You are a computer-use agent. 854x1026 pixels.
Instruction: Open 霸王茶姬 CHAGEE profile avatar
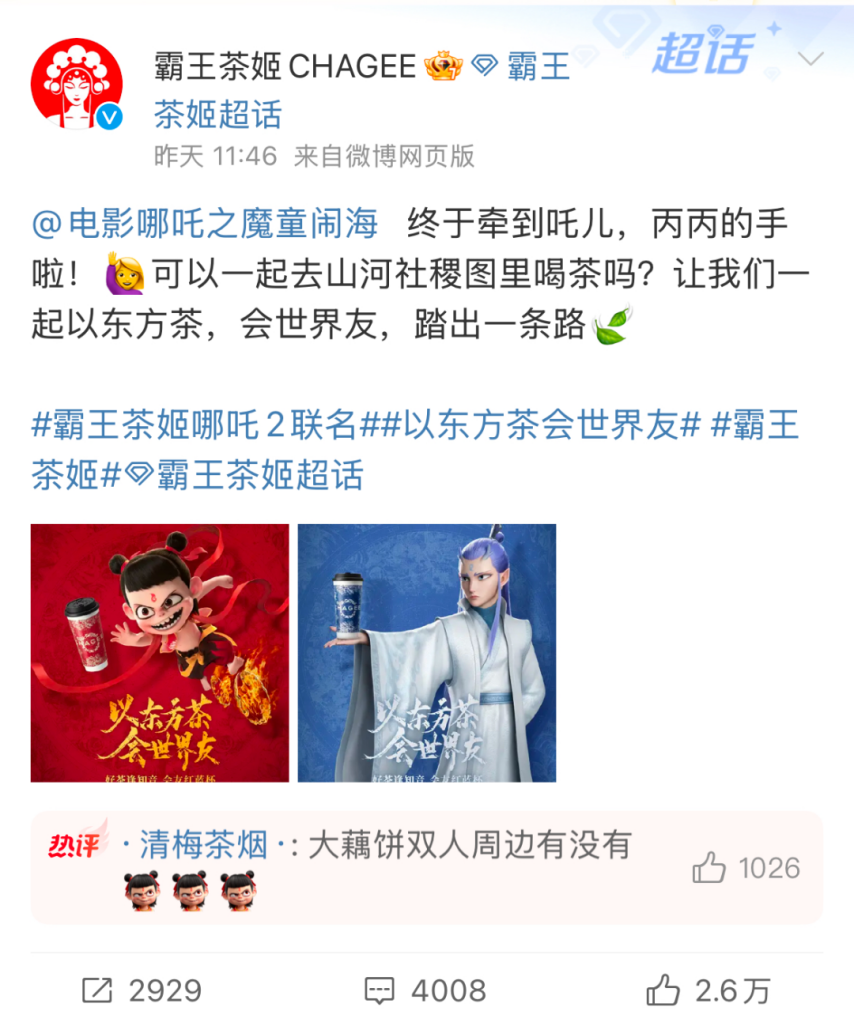tap(77, 84)
